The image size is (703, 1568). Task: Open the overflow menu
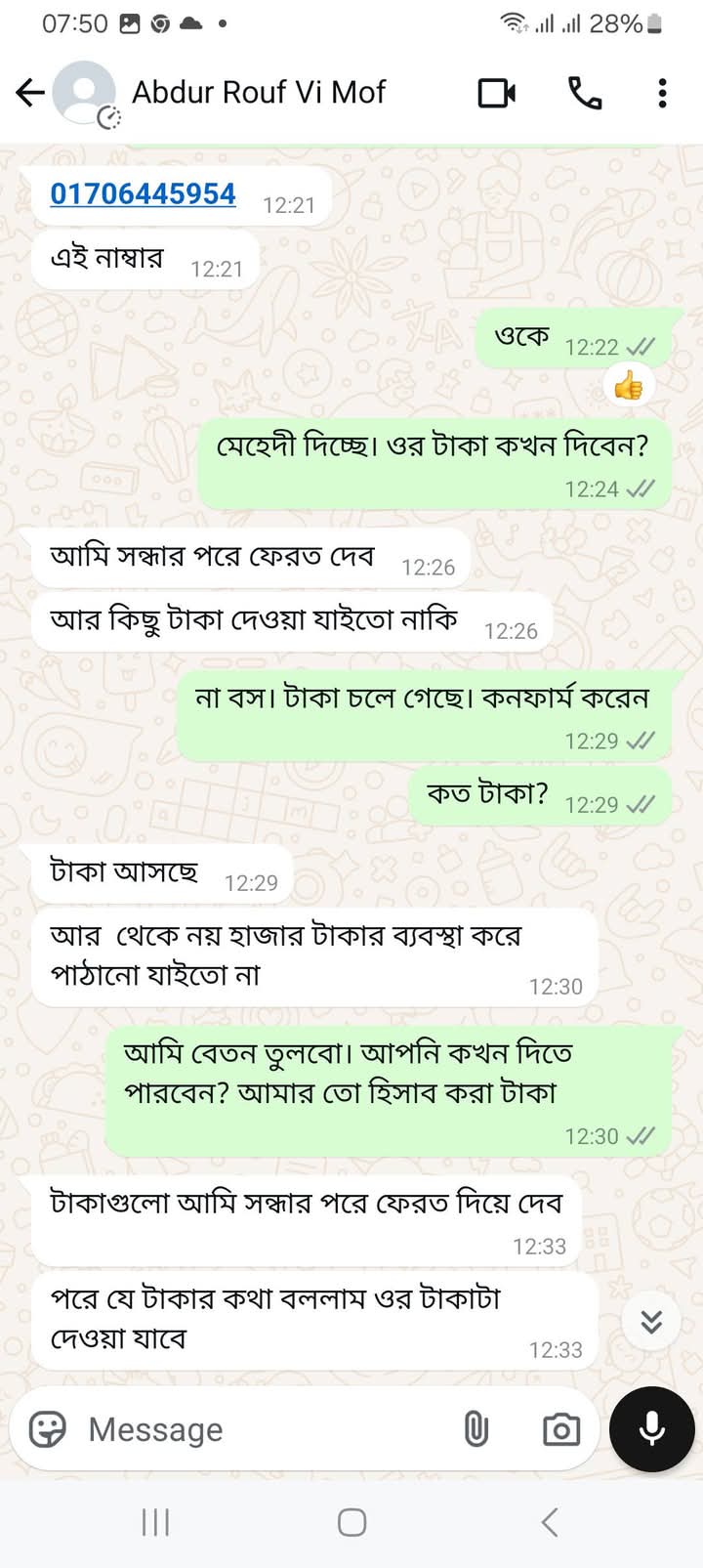[x=662, y=93]
